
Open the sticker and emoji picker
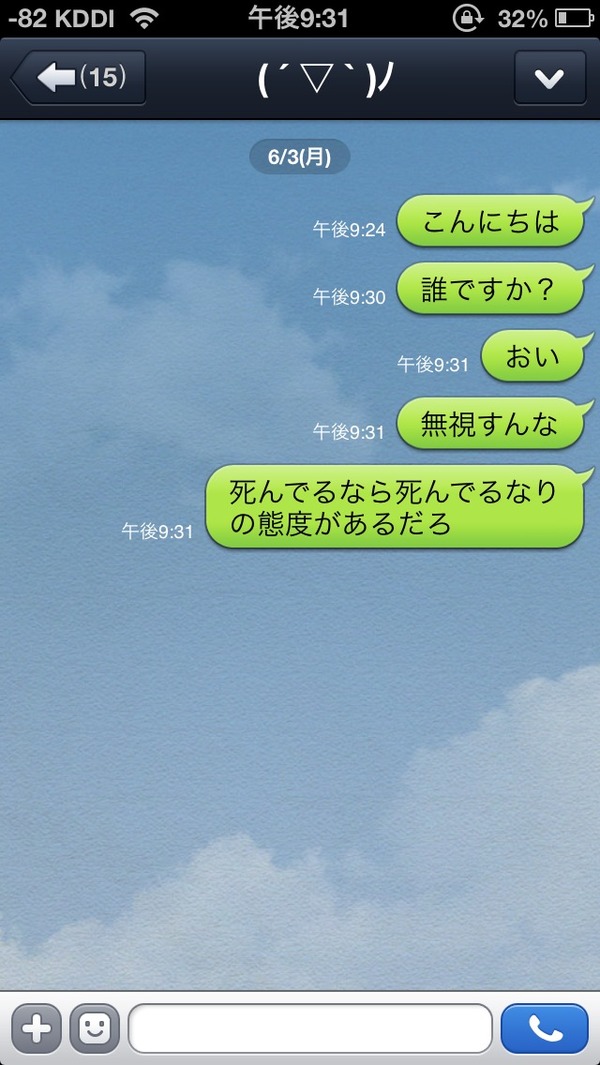coord(94,1028)
